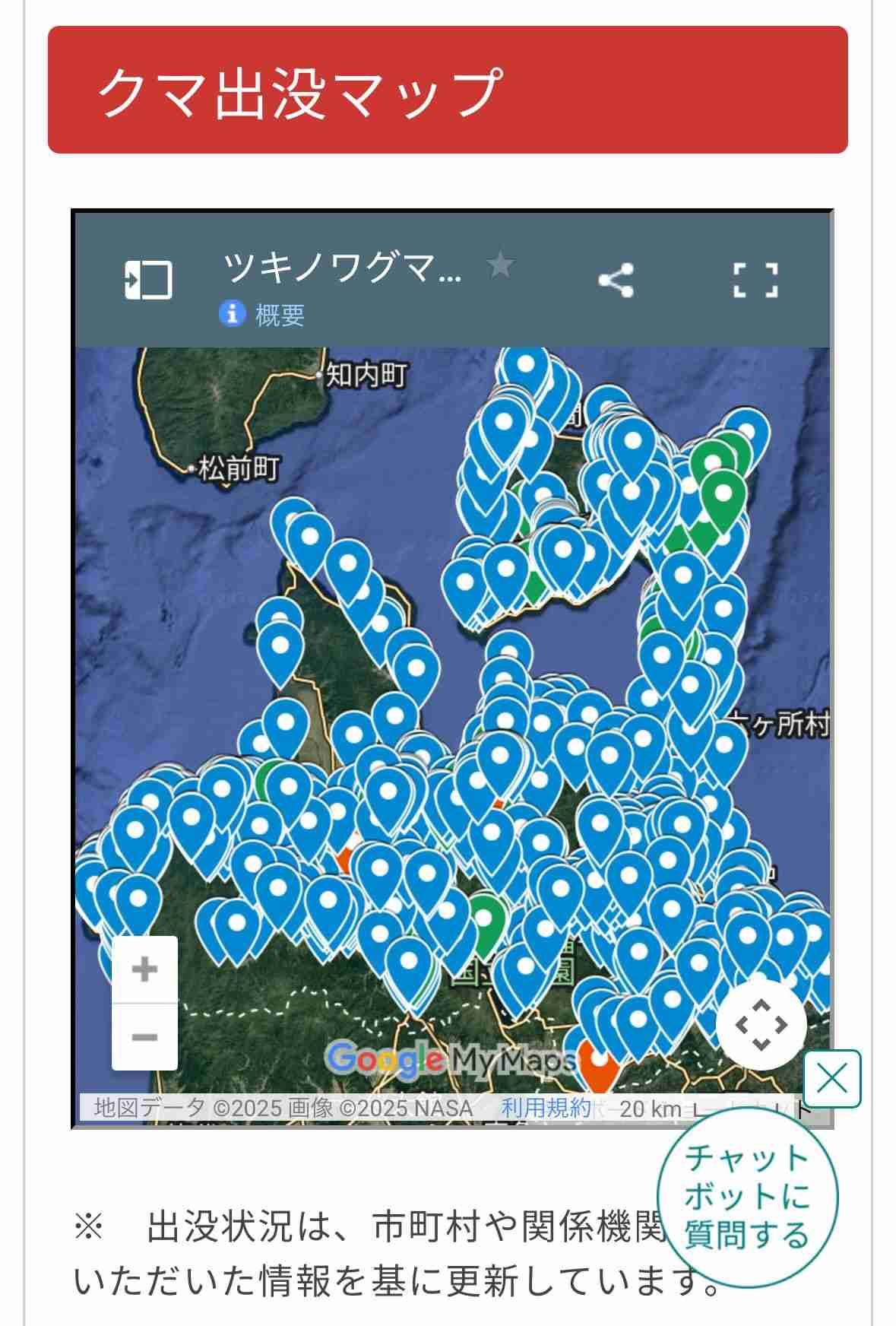896x1326 pixels.
Task: Click the pan navigation control on the map
Action: tap(762, 1024)
